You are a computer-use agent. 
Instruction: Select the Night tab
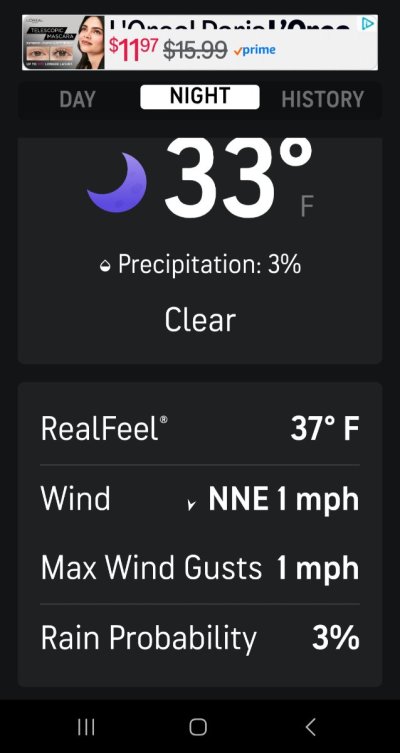click(200, 97)
